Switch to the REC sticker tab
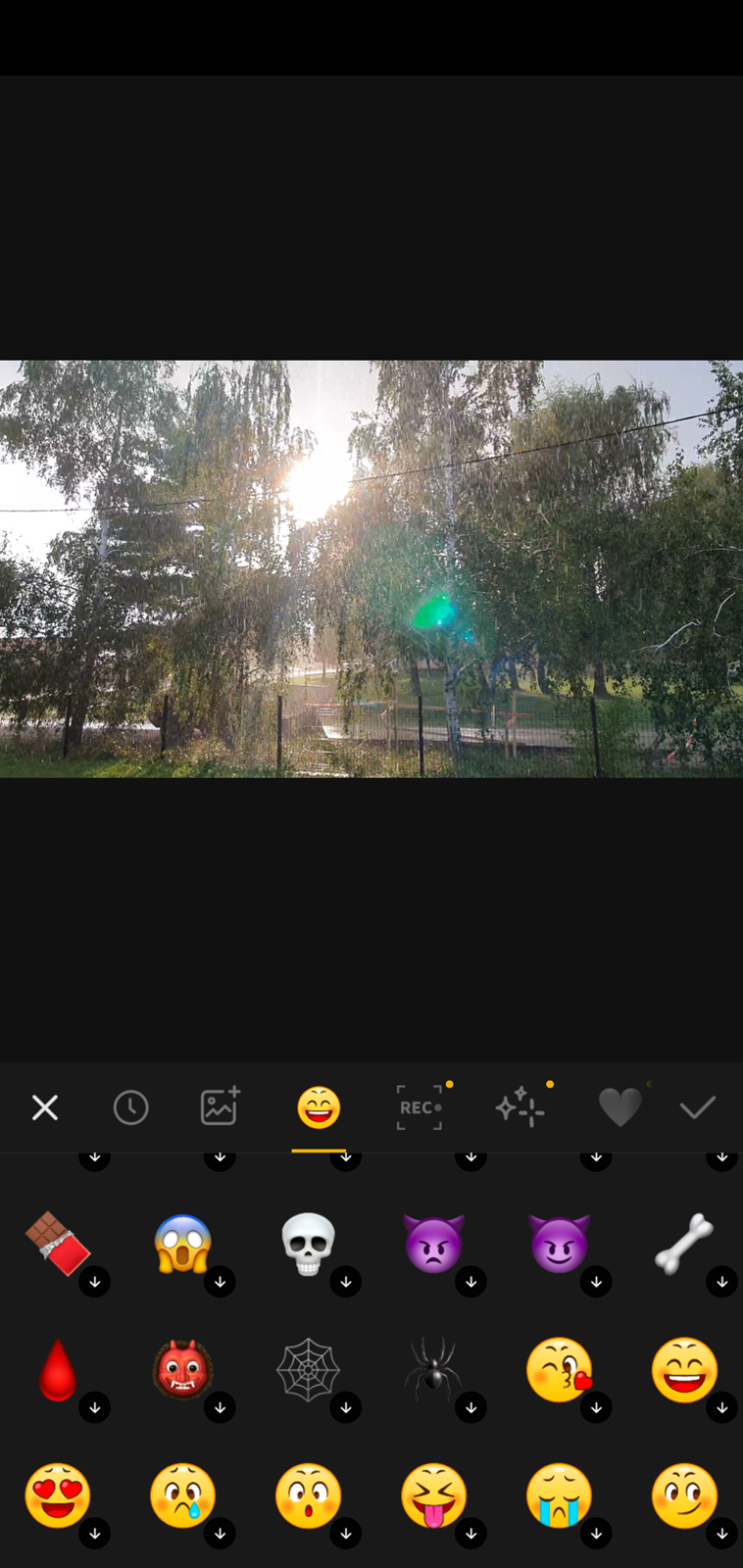 [x=420, y=1107]
